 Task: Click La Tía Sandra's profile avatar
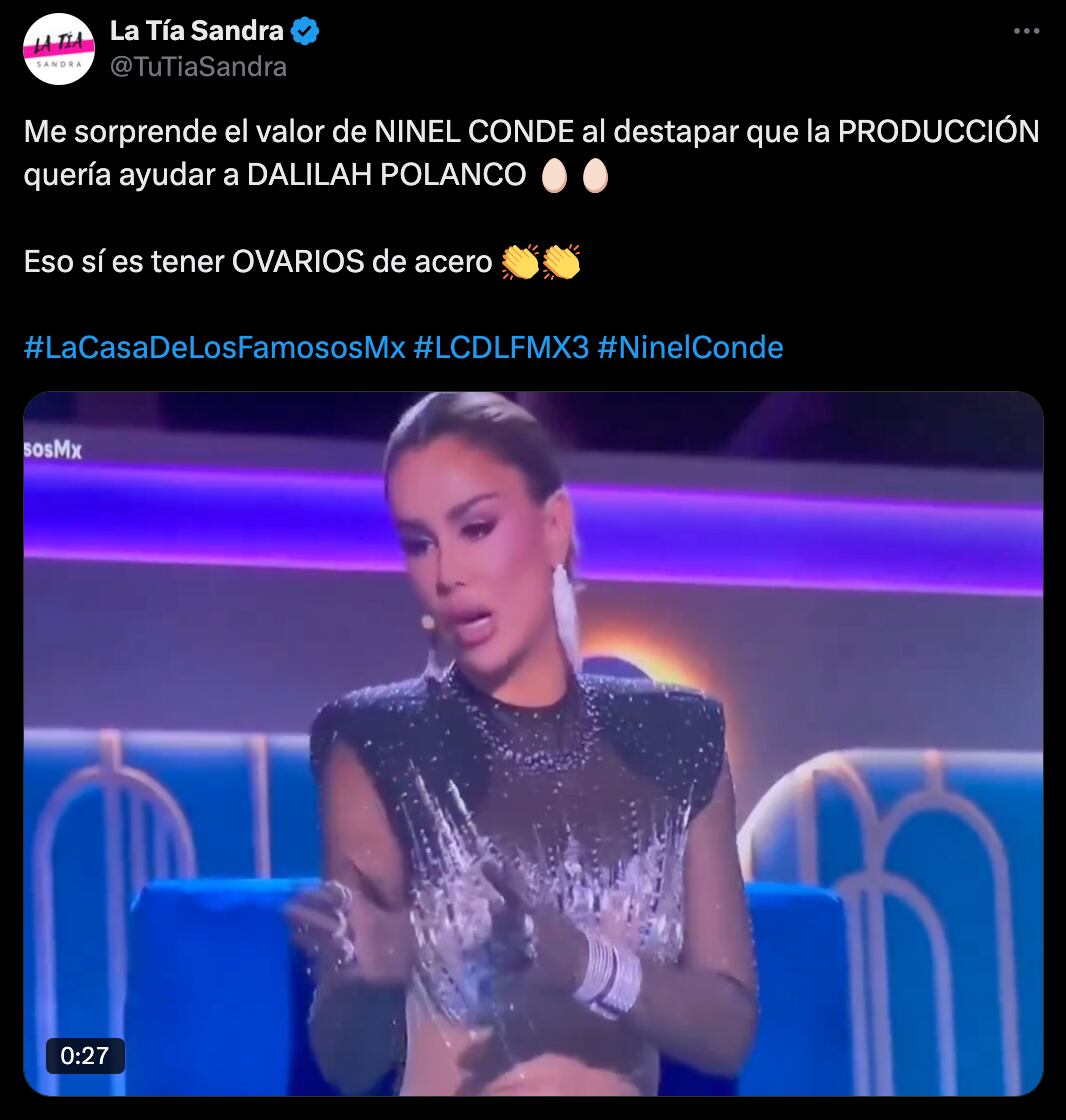pyautogui.click(x=60, y=48)
